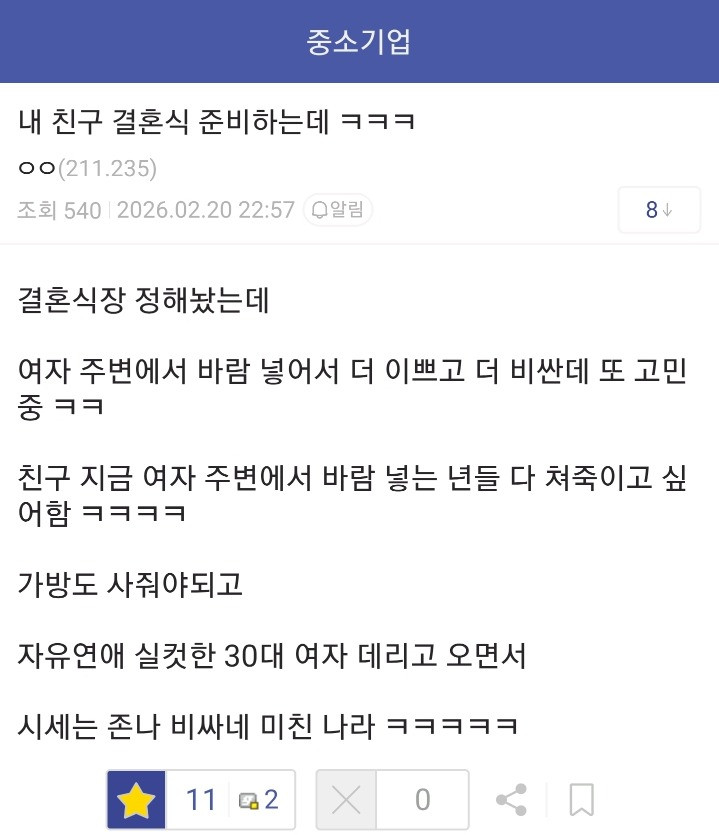
Task: Bookmark this post
Action: coord(581,799)
